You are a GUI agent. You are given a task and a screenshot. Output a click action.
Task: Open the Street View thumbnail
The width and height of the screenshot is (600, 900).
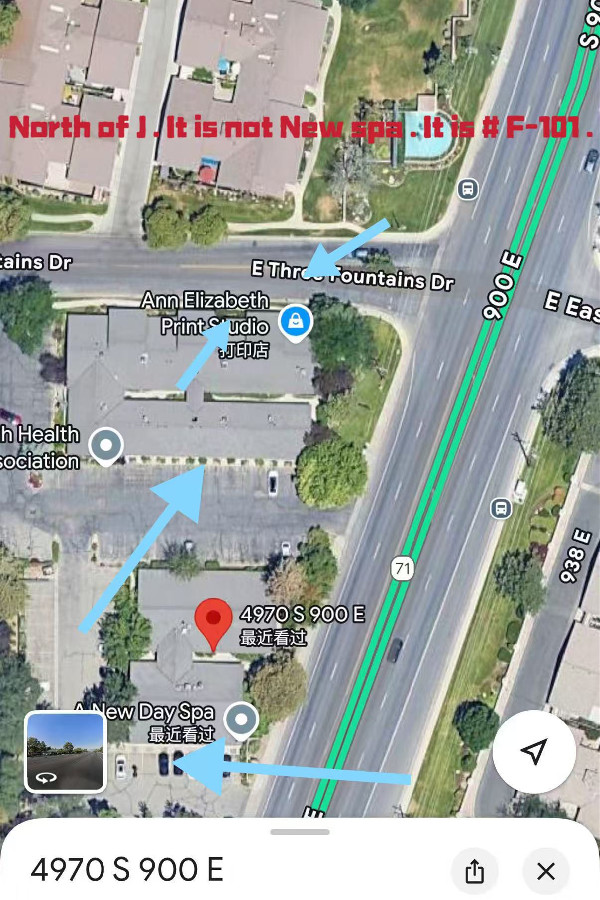pyautogui.click(x=65, y=751)
